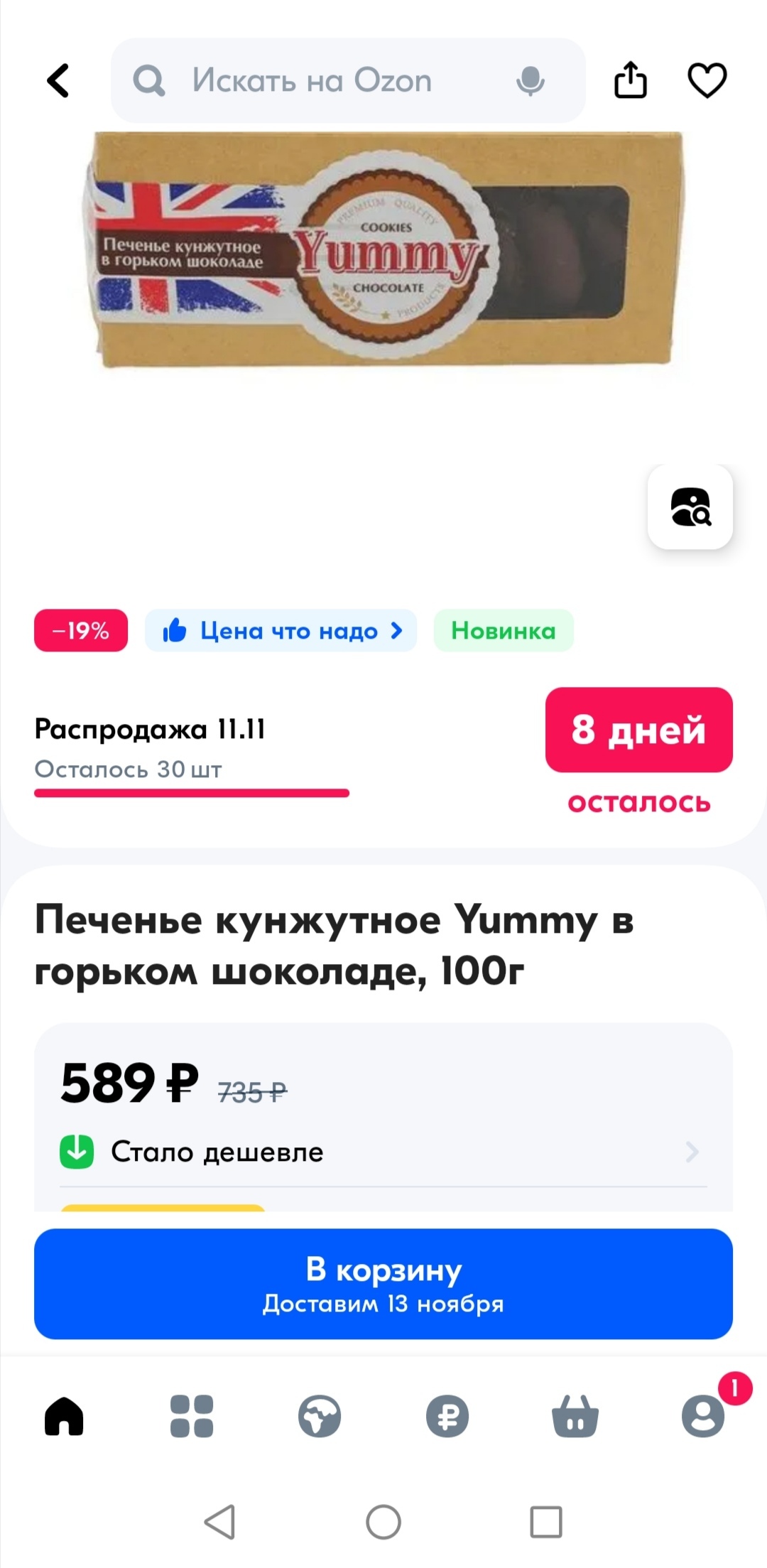Add the item with the "В корзину" button
The width and height of the screenshot is (767, 1568).
pyautogui.click(x=383, y=1284)
